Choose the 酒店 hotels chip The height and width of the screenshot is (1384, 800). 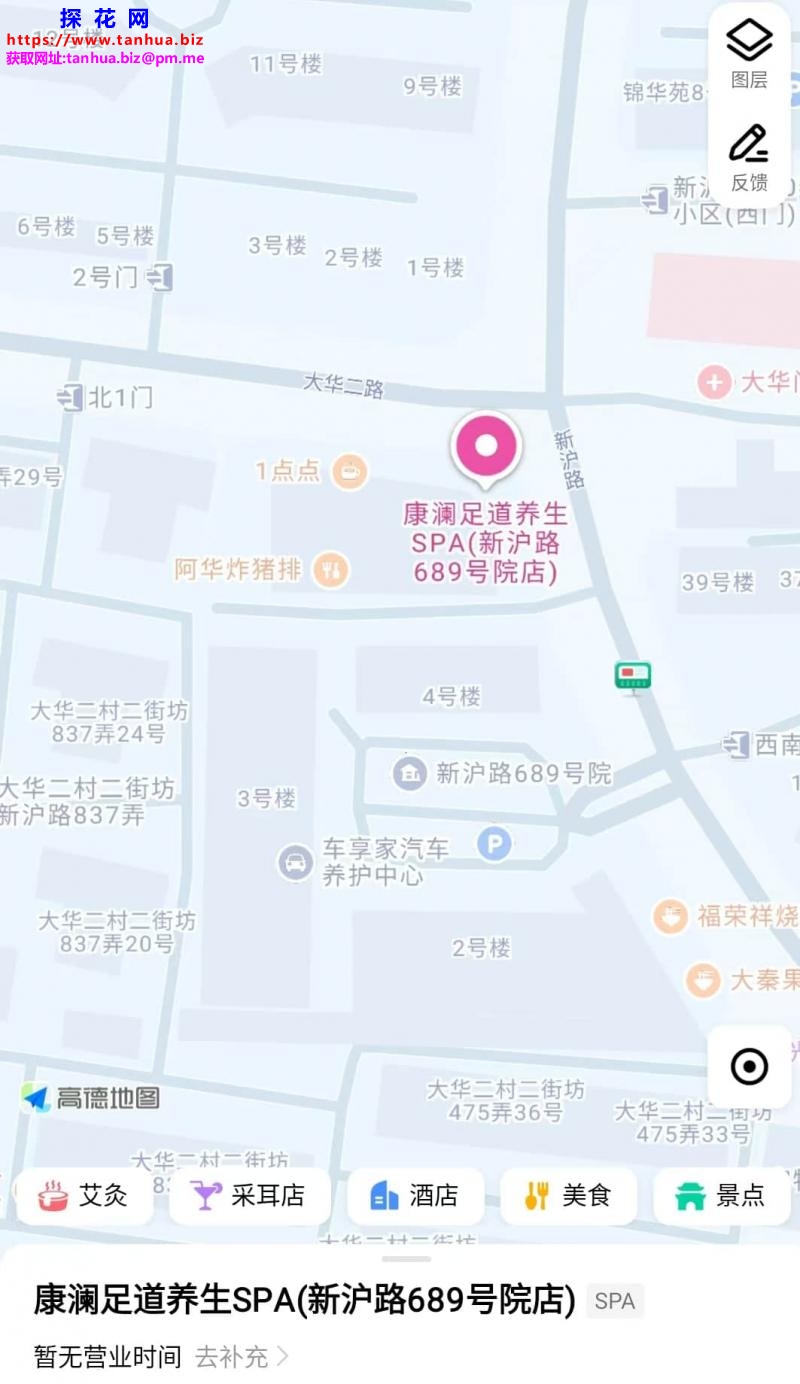point(415,1195)
